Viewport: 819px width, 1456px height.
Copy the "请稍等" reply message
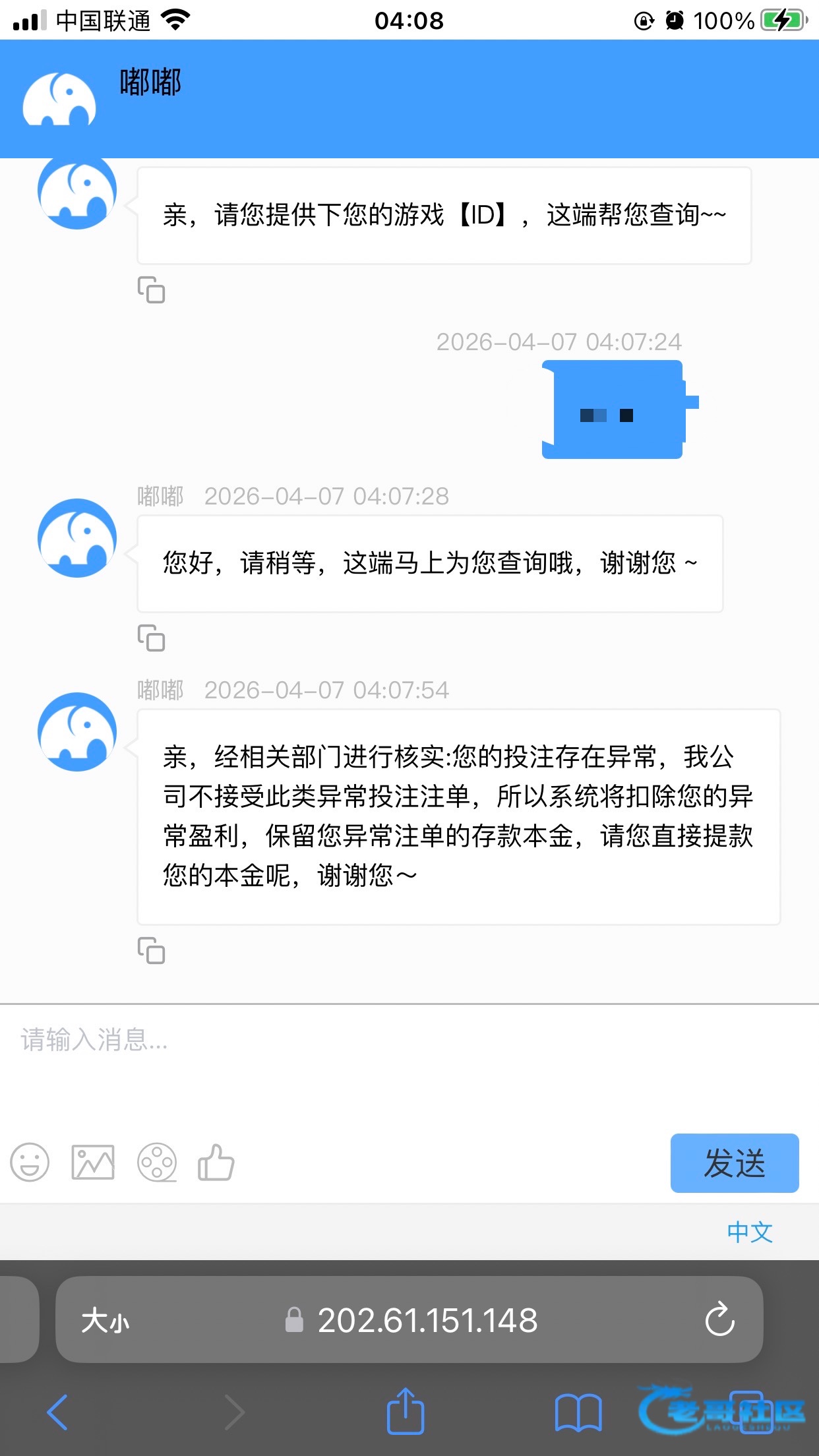(x=151, y=638)
